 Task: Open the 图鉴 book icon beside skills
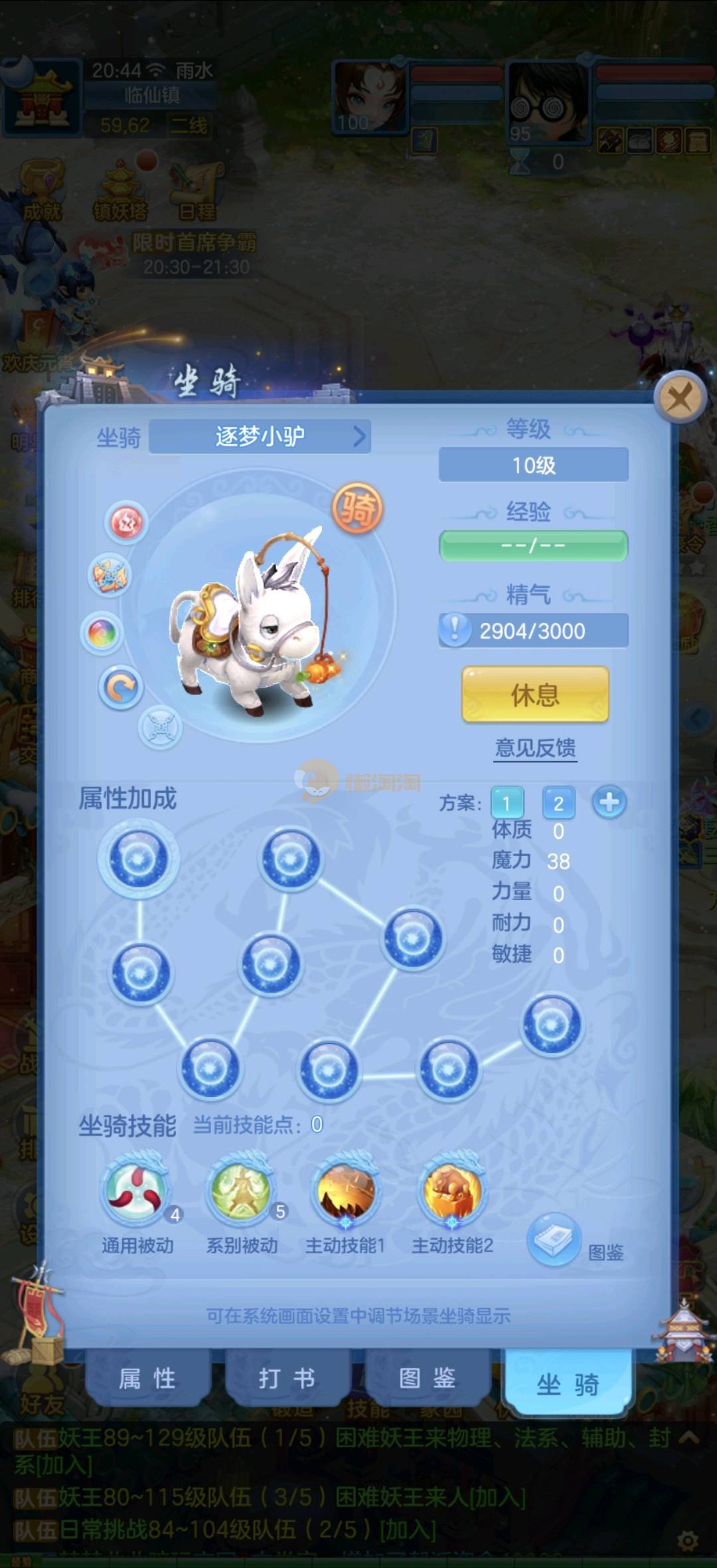click(554, 1240)
